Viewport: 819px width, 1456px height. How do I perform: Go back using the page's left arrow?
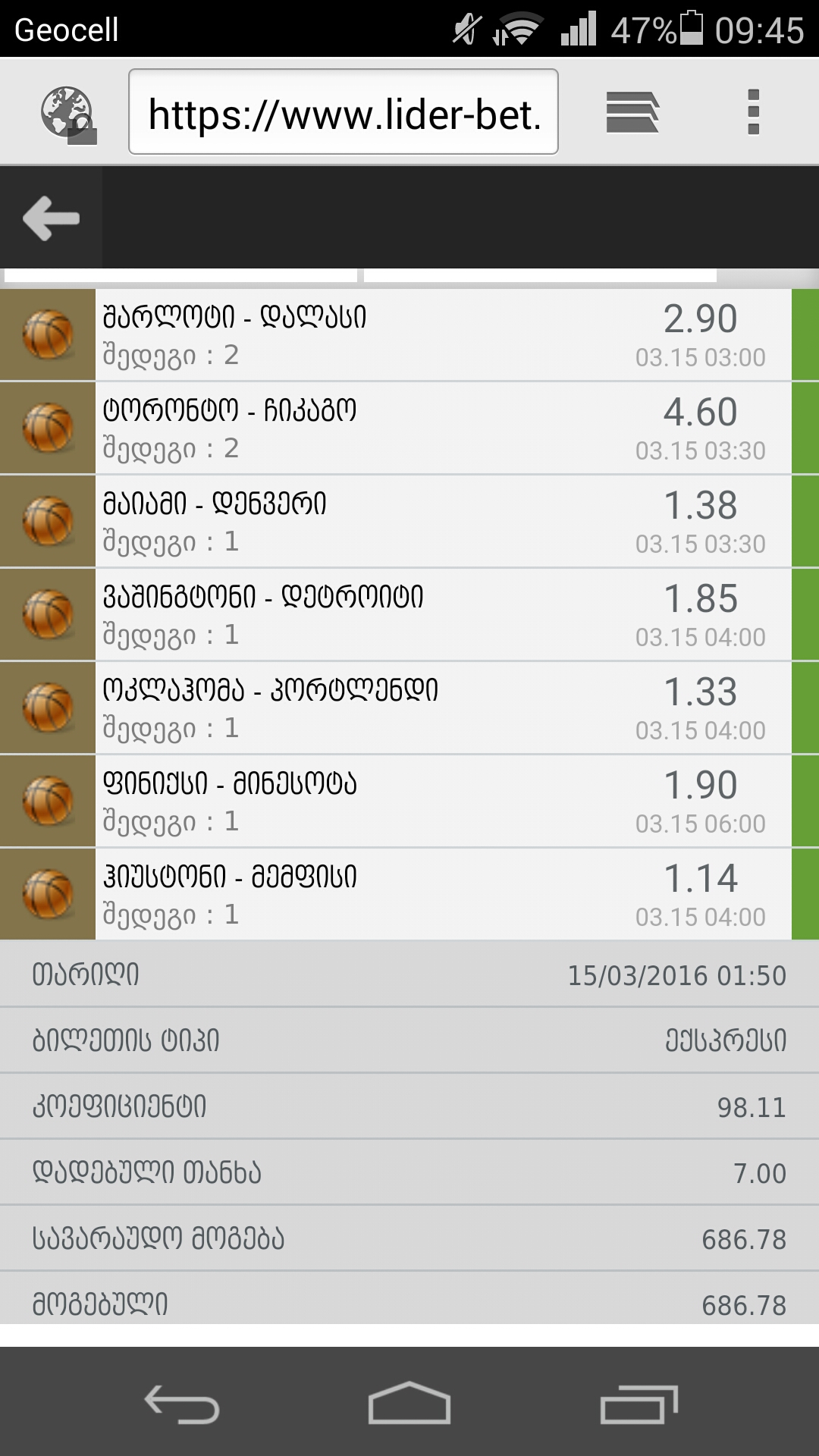point(51,218)
